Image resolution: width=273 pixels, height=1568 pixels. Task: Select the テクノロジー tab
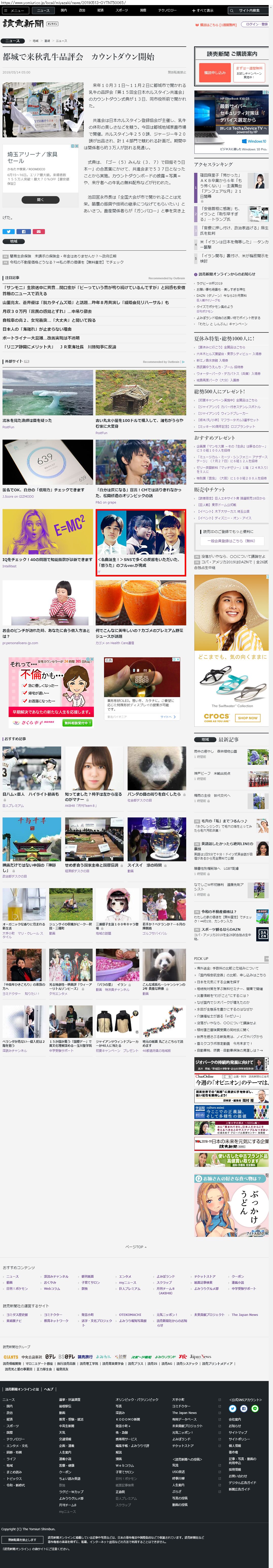[x=167, y=10]
